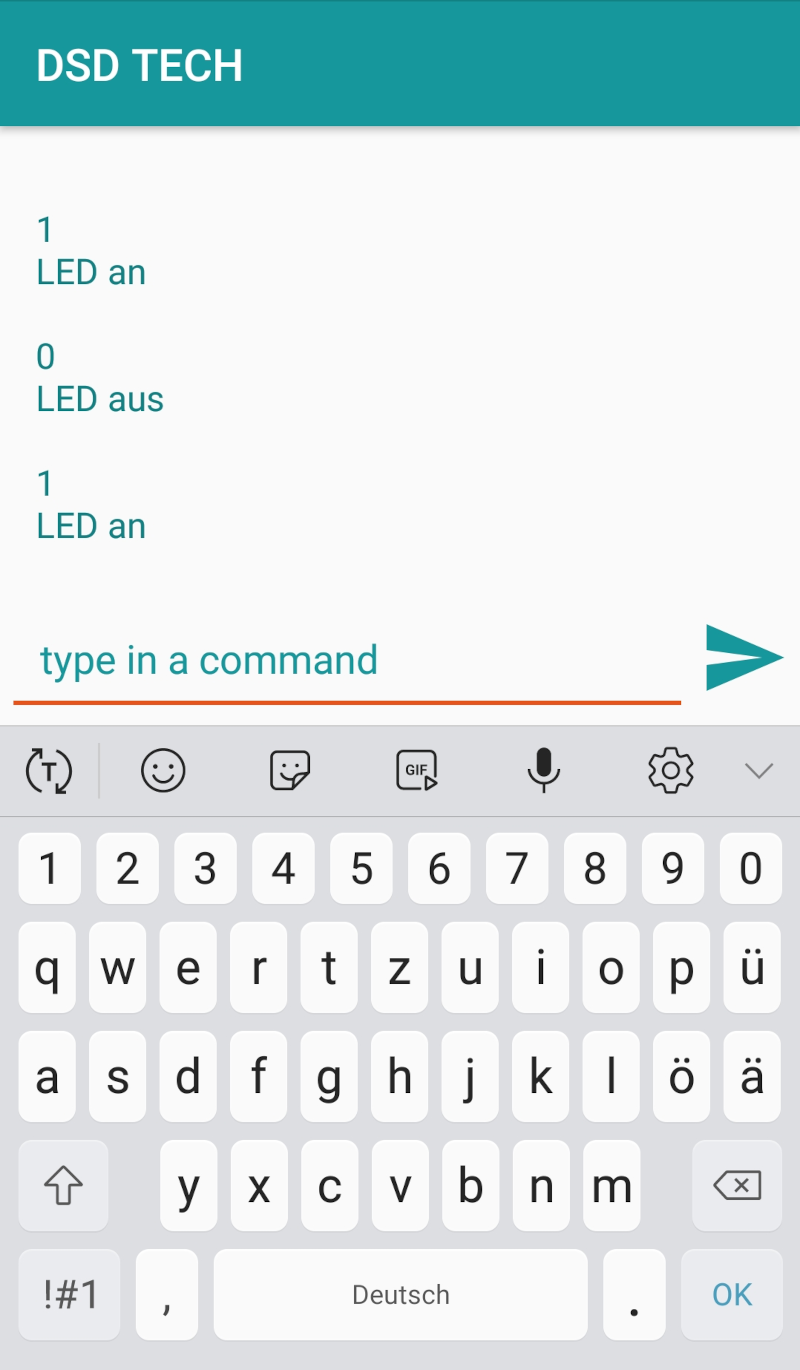Screen dimensions: 800x1370
Task: Tap the send arrow icon
Action: tap(743, 657)
